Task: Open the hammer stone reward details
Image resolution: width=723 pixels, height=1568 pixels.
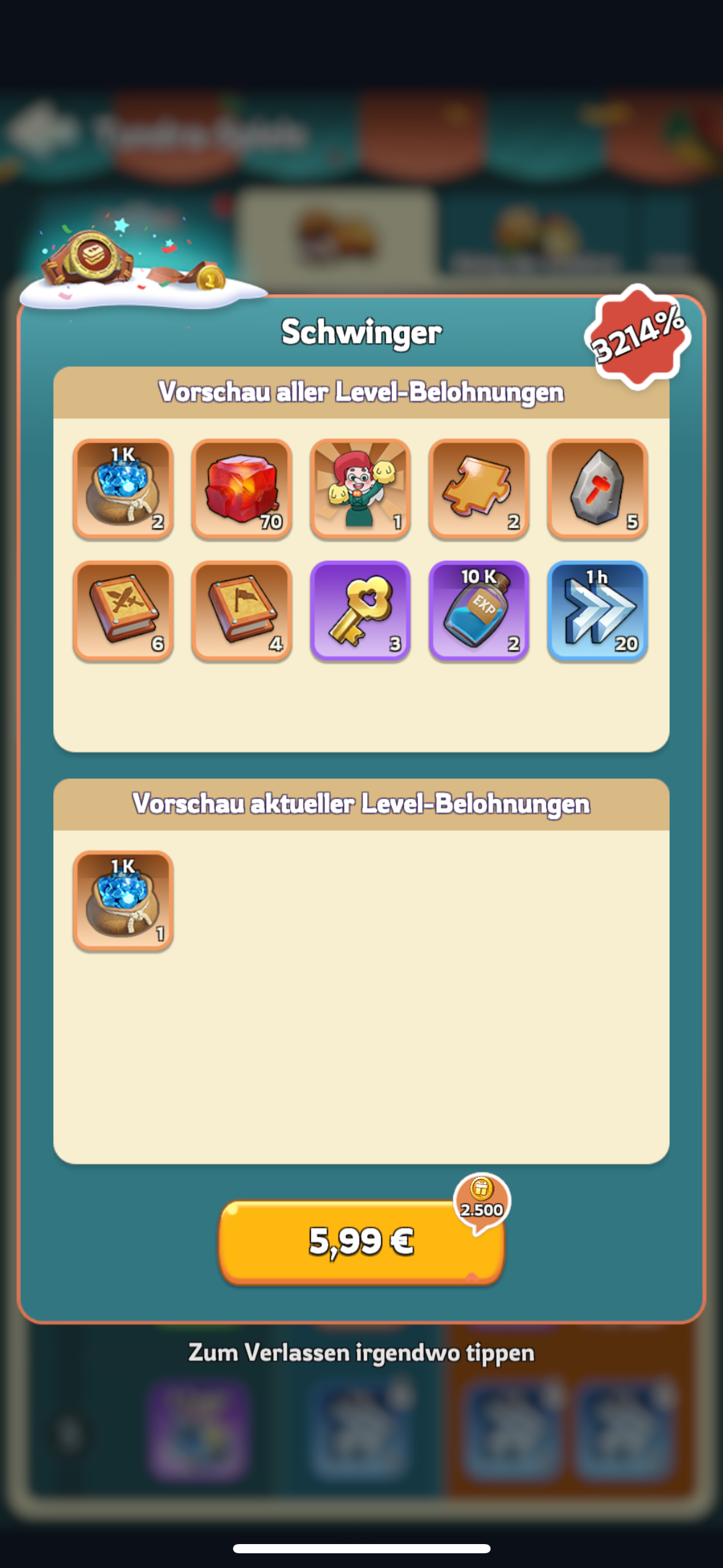Action: [x=597, y=489]
